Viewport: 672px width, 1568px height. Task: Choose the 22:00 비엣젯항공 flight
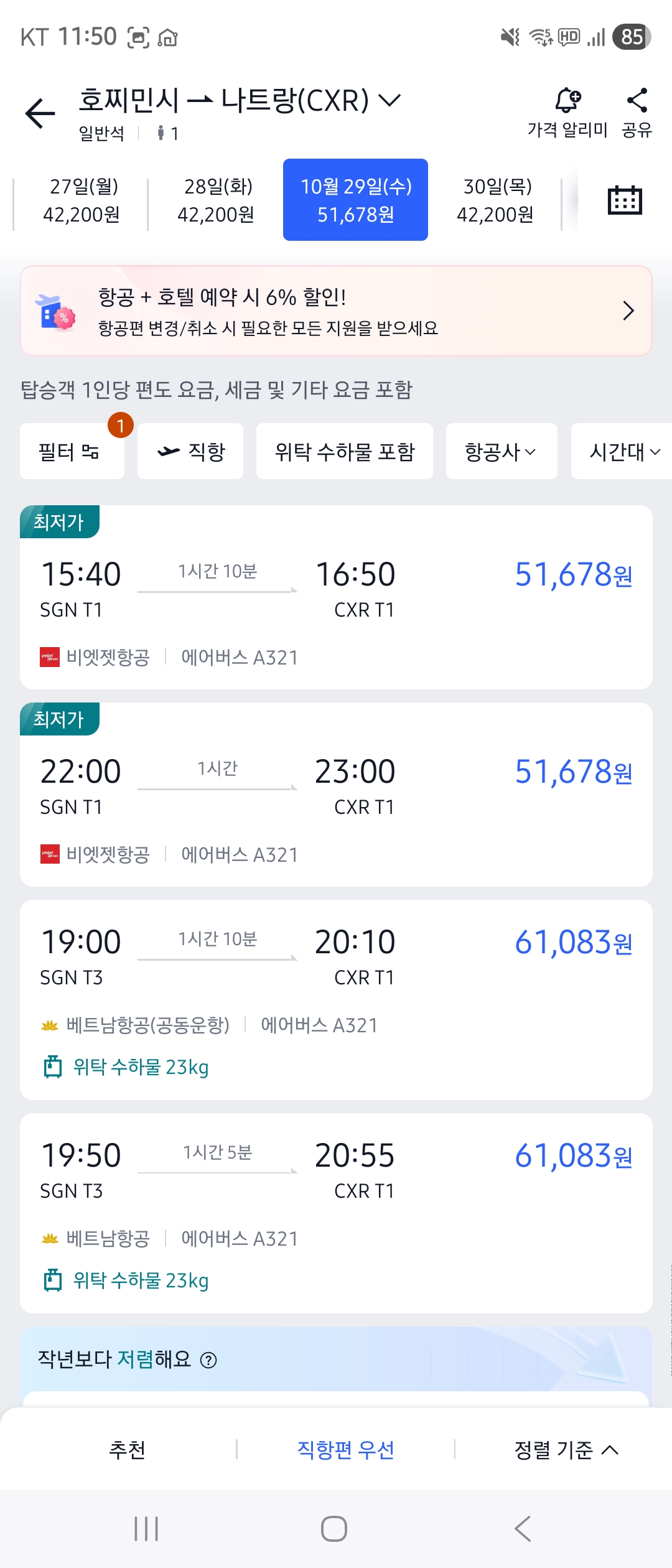click(336, 795)
